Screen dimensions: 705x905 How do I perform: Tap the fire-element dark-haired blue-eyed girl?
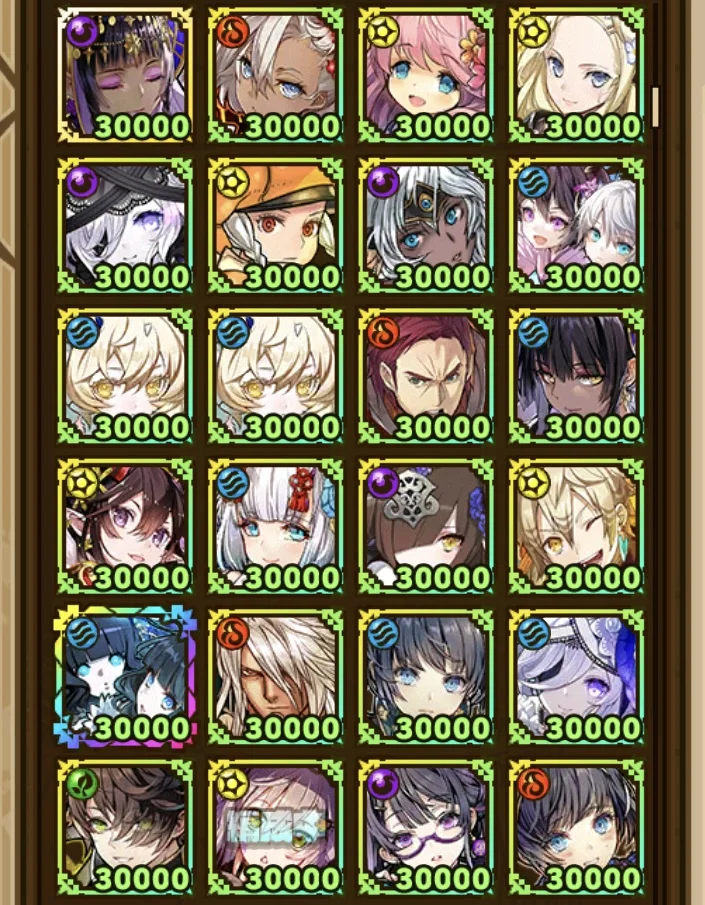[x=576, y=827]
